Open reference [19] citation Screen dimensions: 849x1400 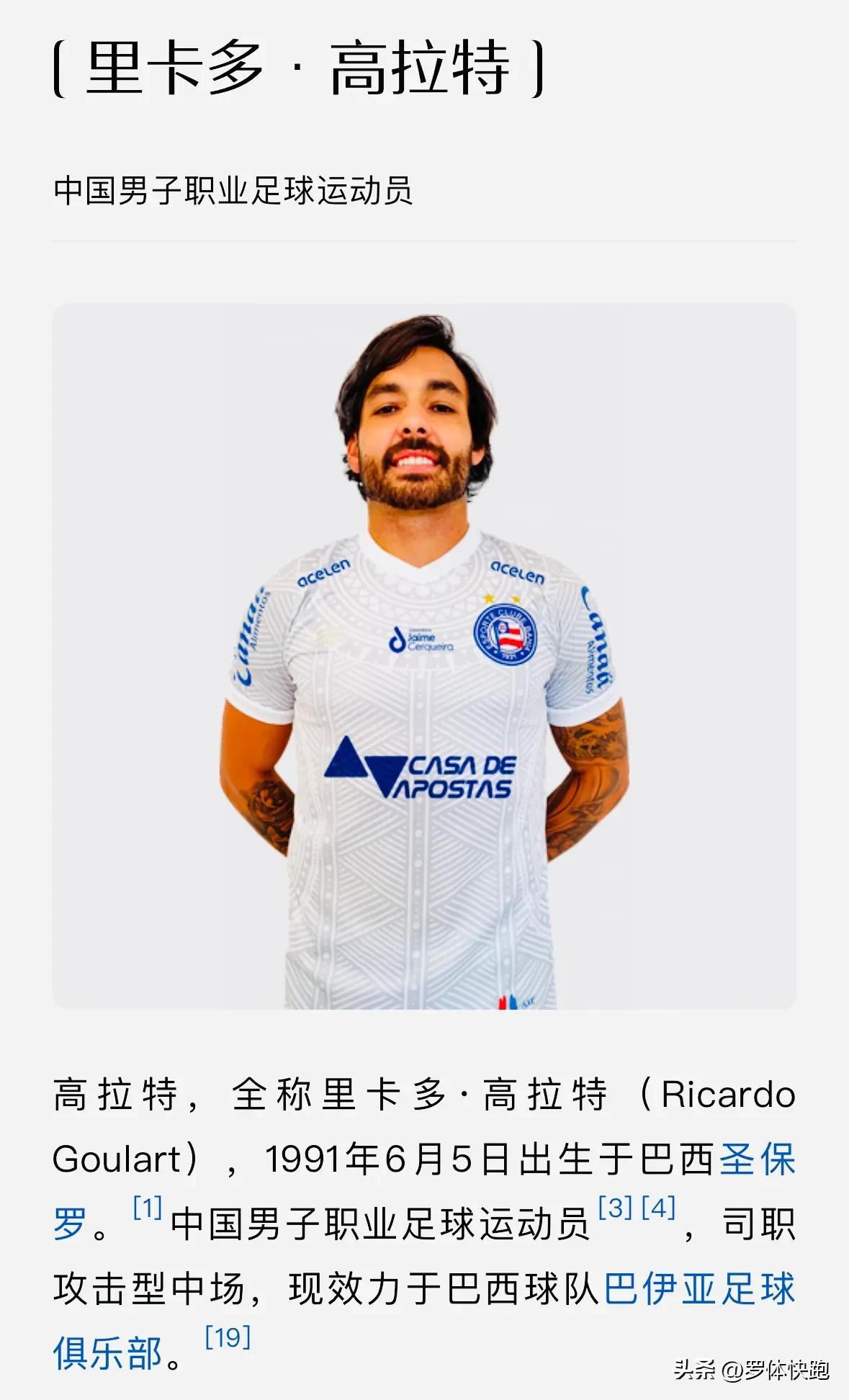[x=228, y=1337]
